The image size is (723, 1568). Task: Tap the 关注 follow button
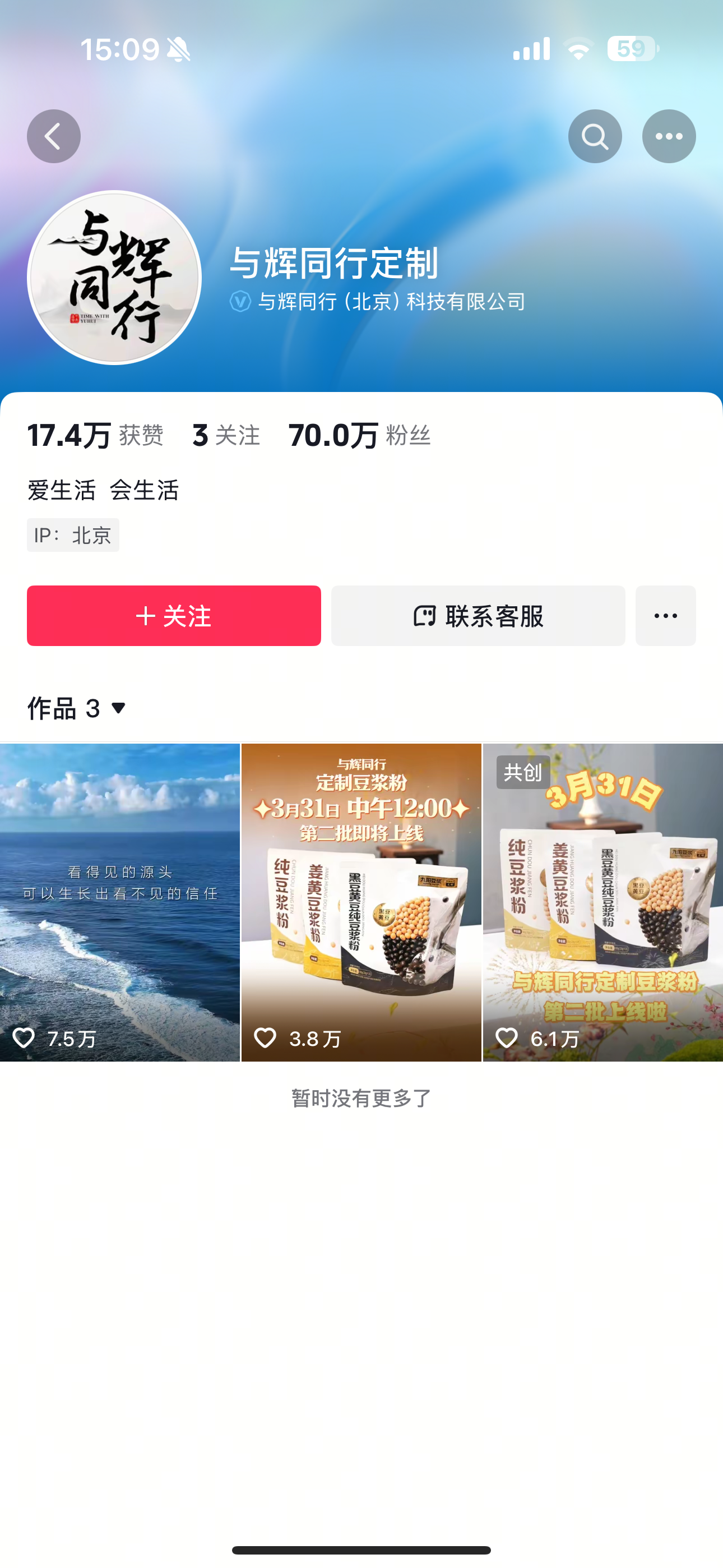tap(173, 615)
